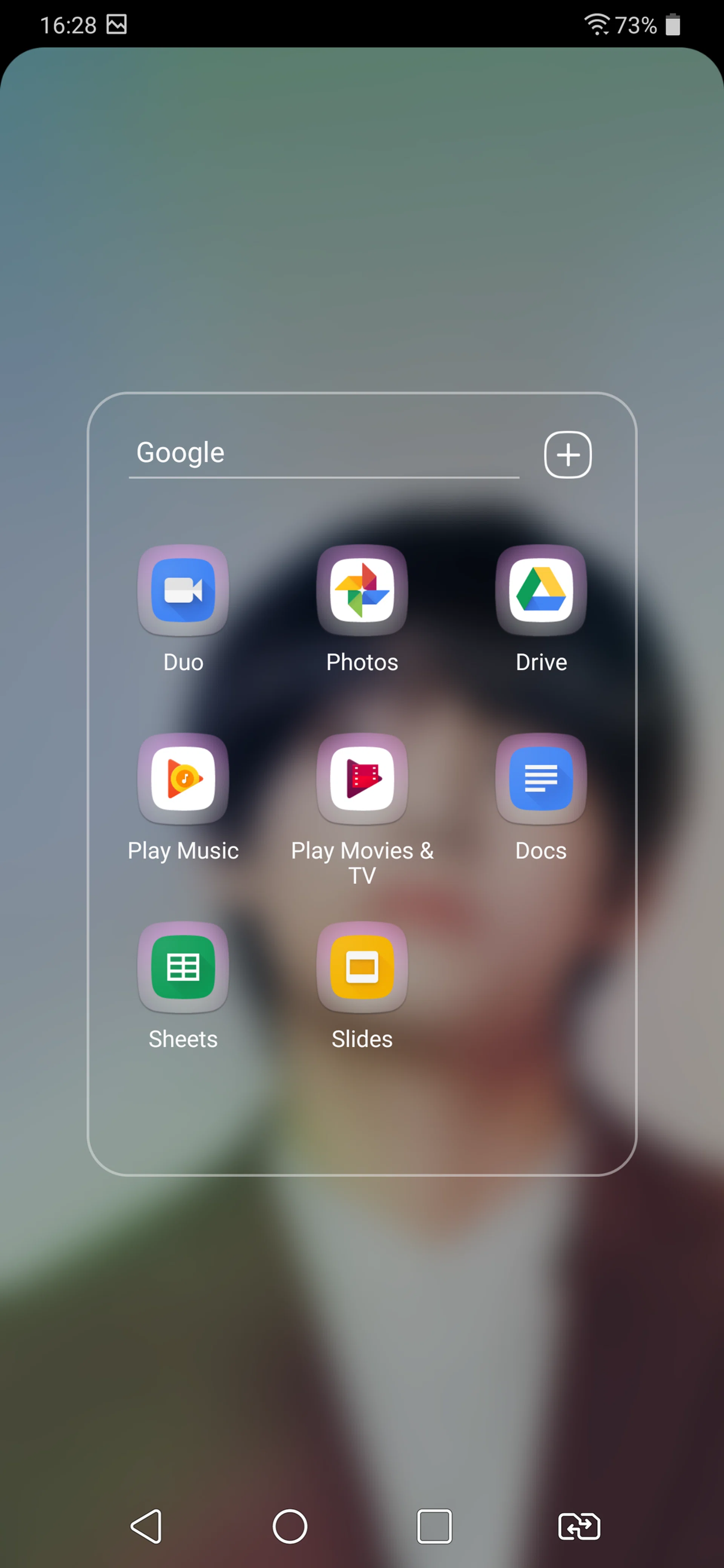
Task: Tap the screen-swap icon in navigation bar
Action: pos(579,1526)
